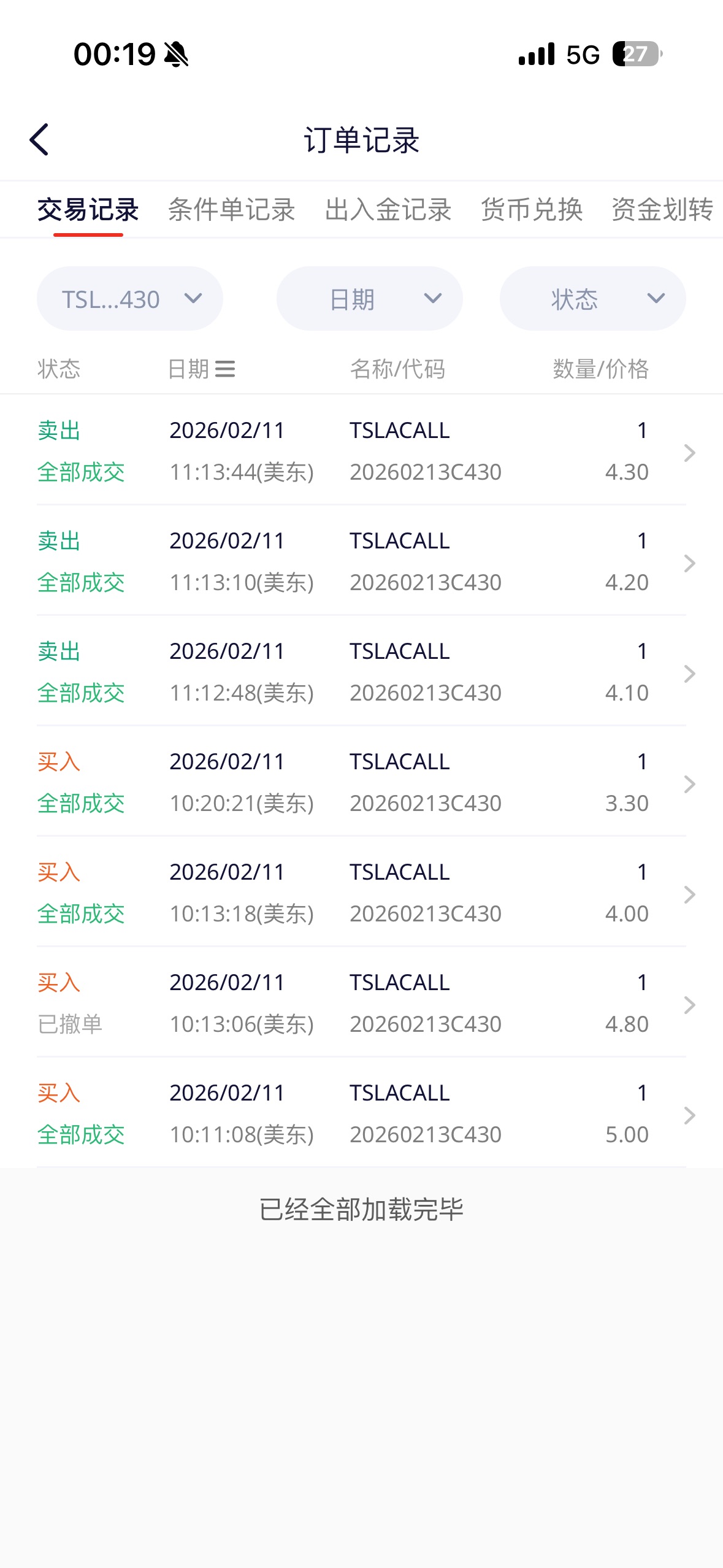This screenshot has width=723, height=1568.
Task: Open the 货币兑换 tab
Action: 531,210
